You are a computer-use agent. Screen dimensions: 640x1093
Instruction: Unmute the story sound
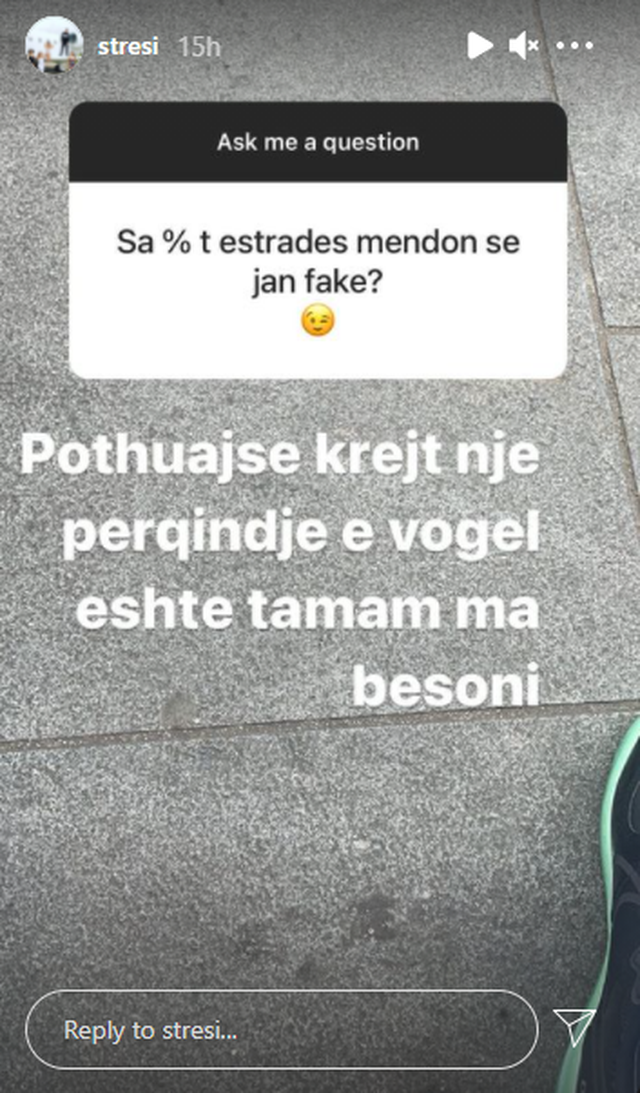coord(523,45)
